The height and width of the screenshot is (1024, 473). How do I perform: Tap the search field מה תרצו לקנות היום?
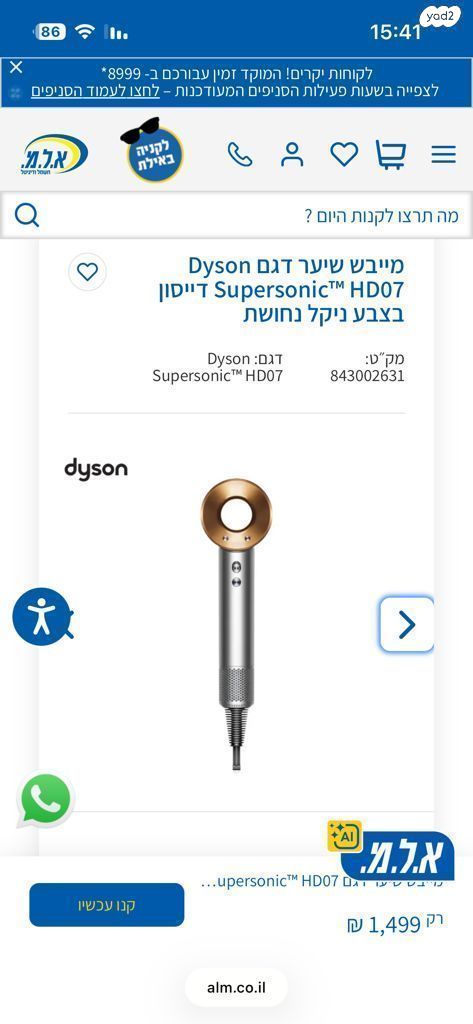pos(236,216)
